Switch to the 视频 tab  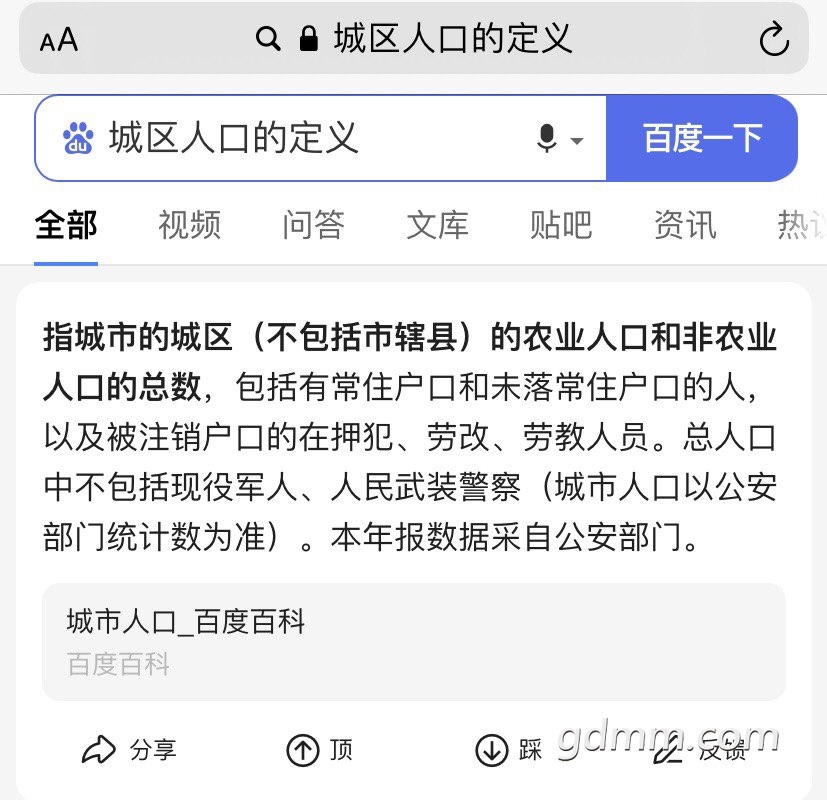189,225
